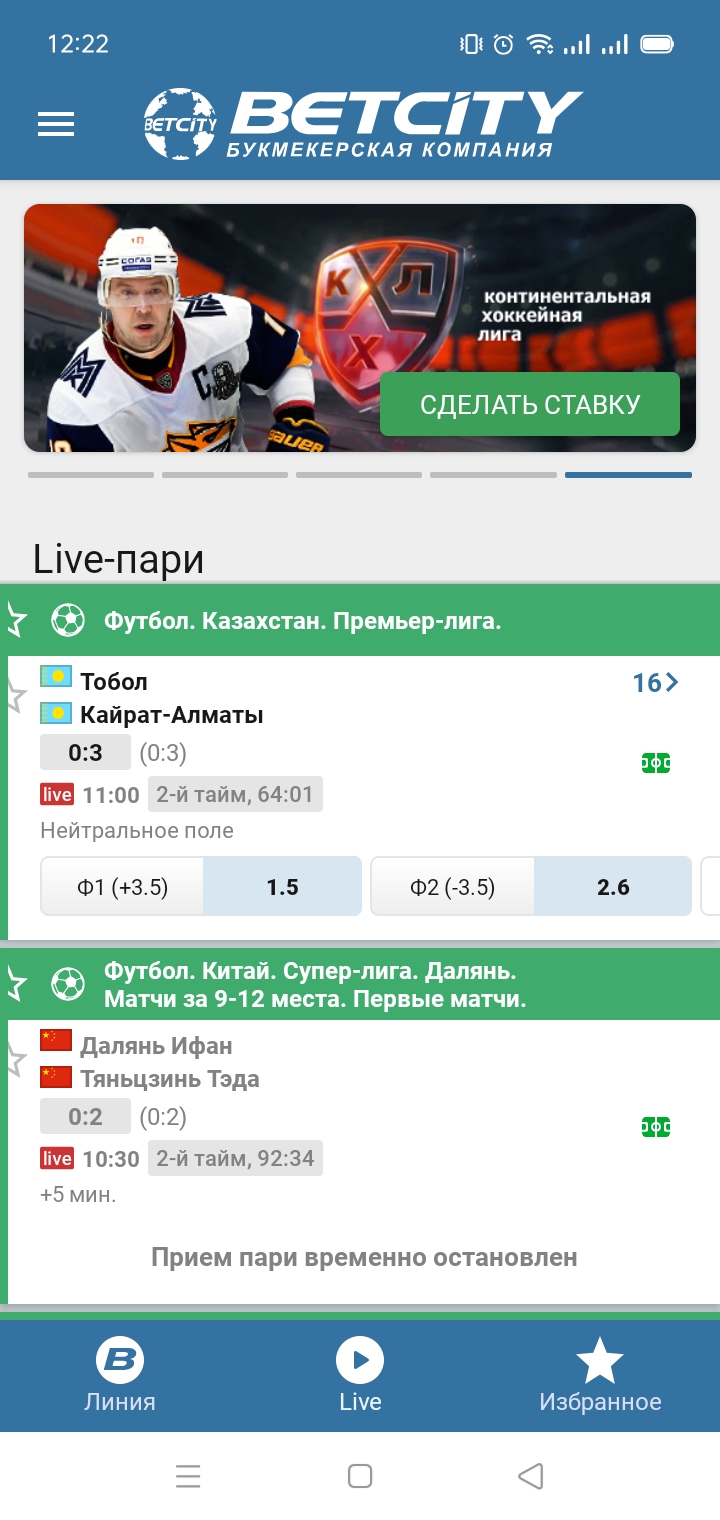Go to the system home screen
This screenshot has width=720, height=1520.
[x=360, y=1476]
